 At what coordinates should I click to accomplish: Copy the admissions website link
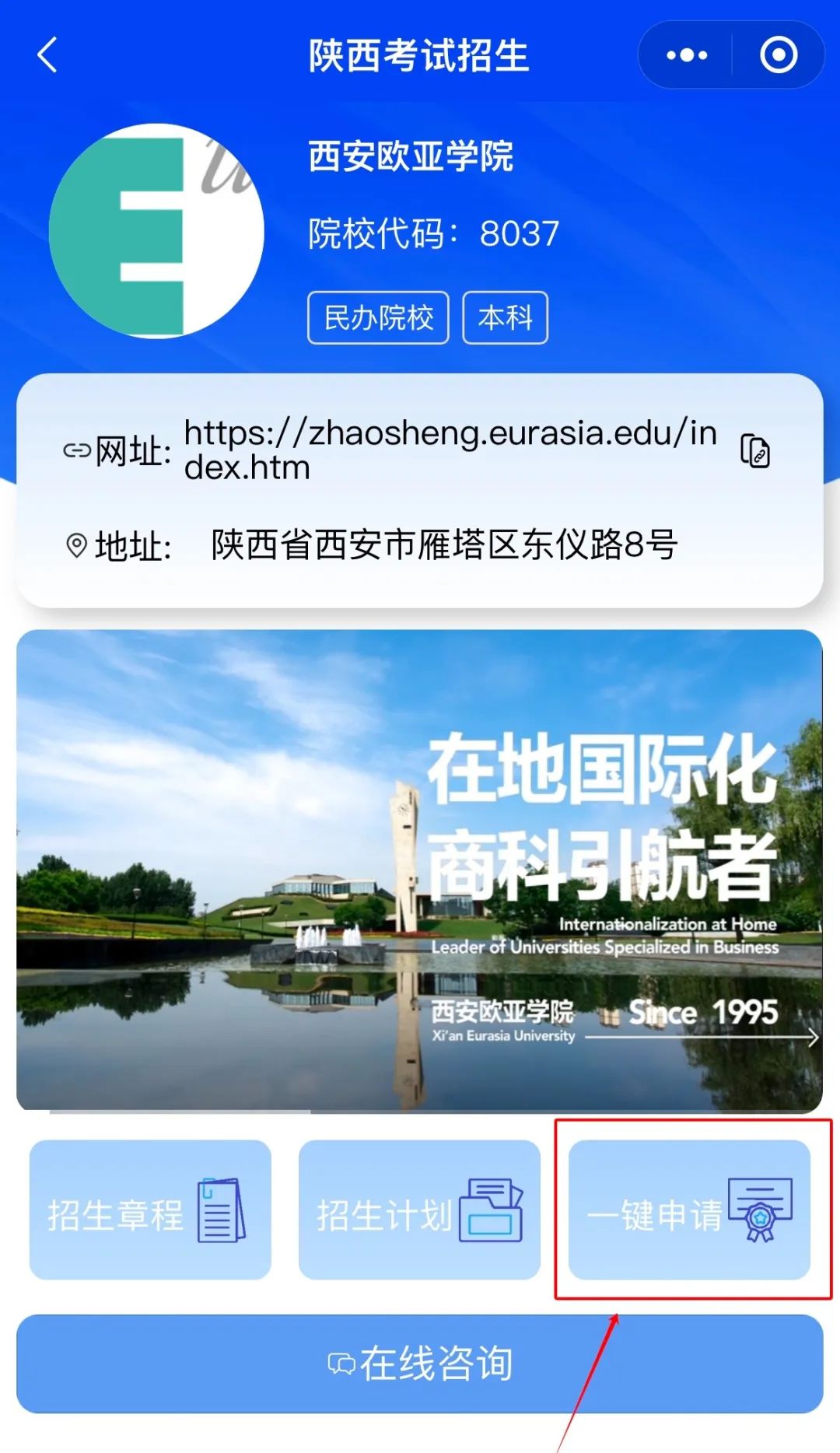pyautogui.click(x=754, y=451)
